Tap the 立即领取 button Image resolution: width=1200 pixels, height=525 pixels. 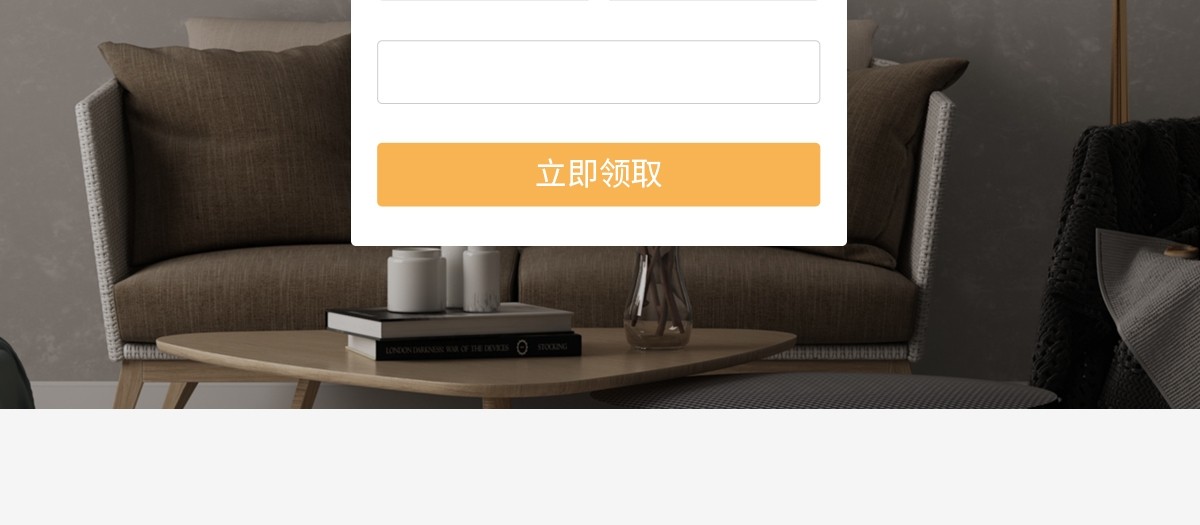click(598, 174)
